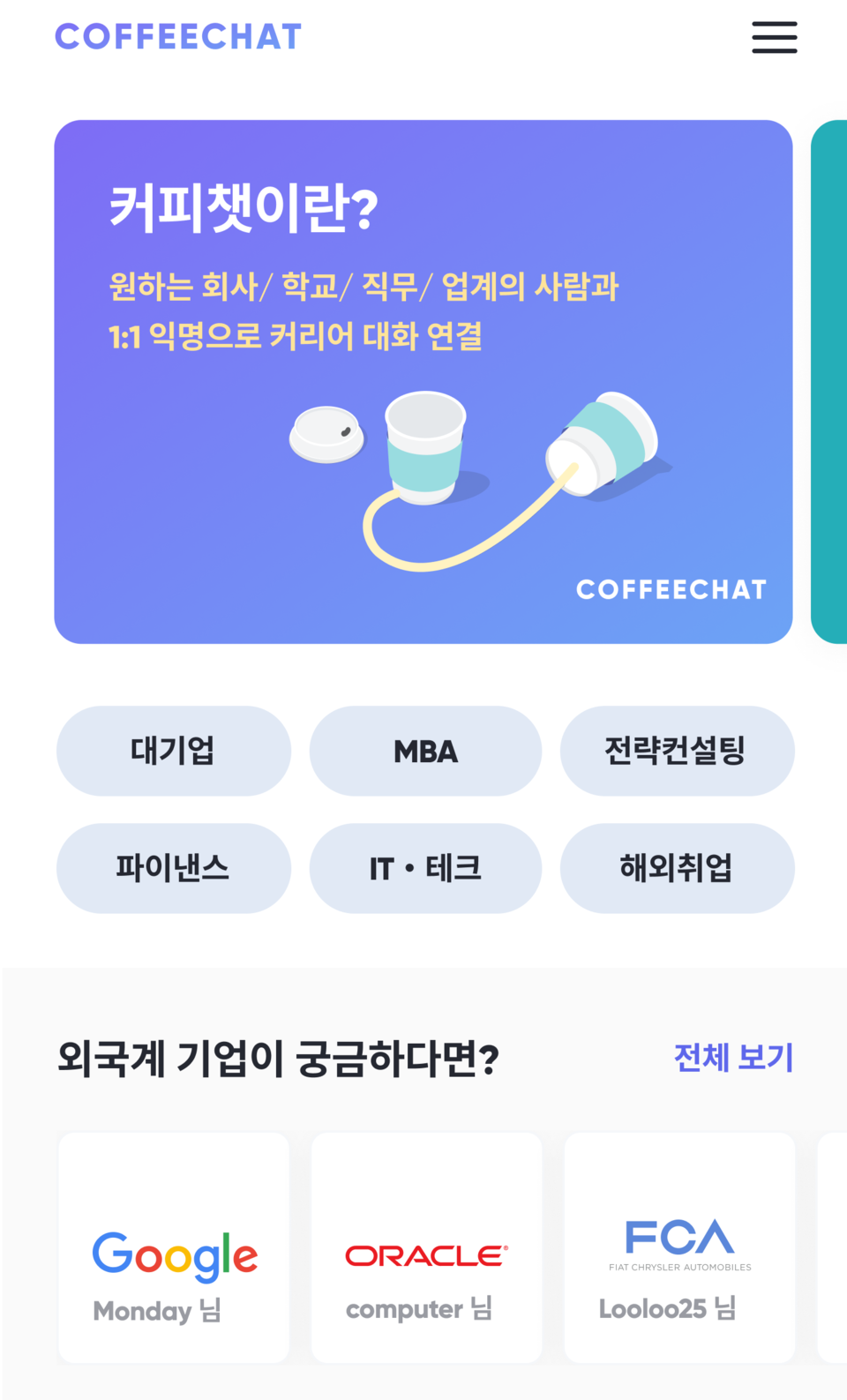Open the hamburger navigation menu
Viewport: 847px width, 1400px height.
[x=775, y=38]
